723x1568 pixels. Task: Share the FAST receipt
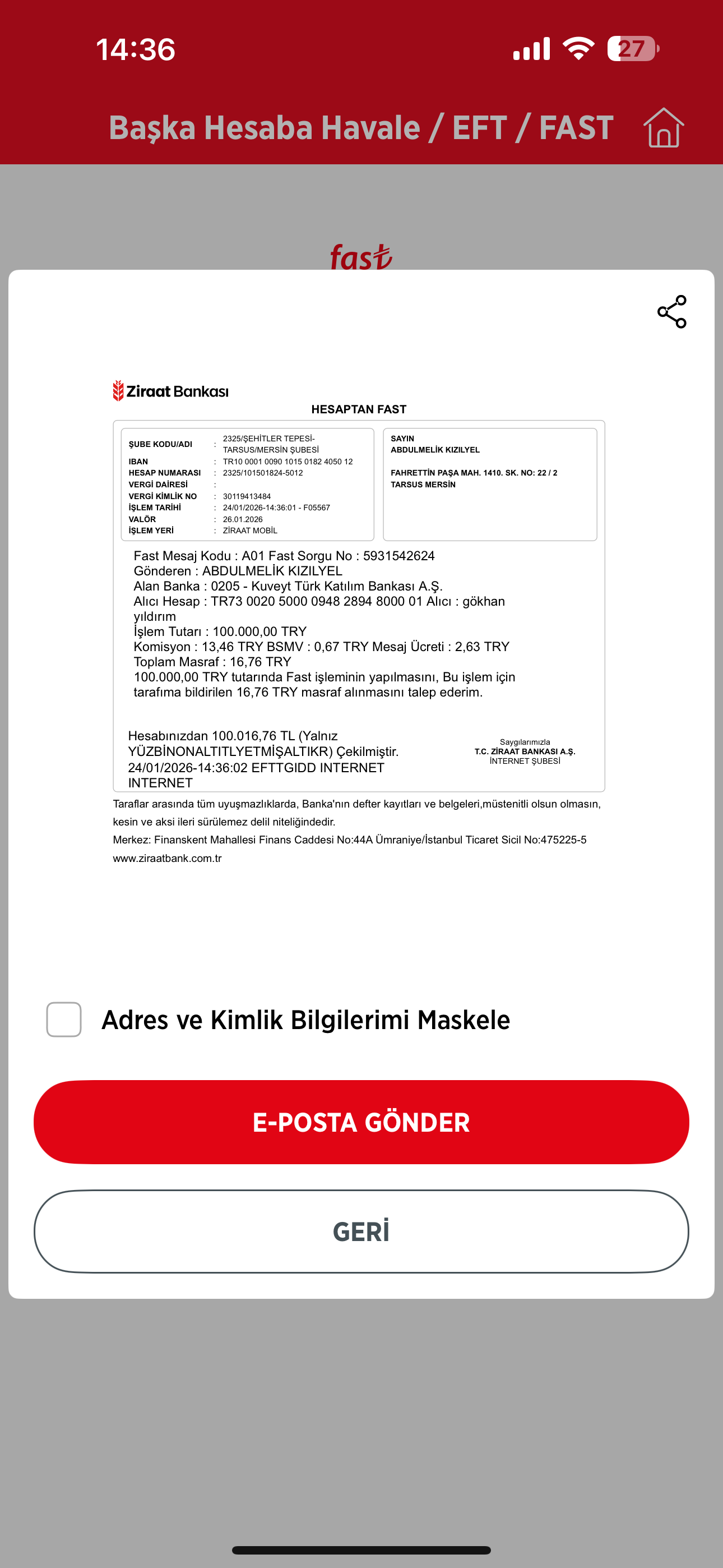pos(671,312)
